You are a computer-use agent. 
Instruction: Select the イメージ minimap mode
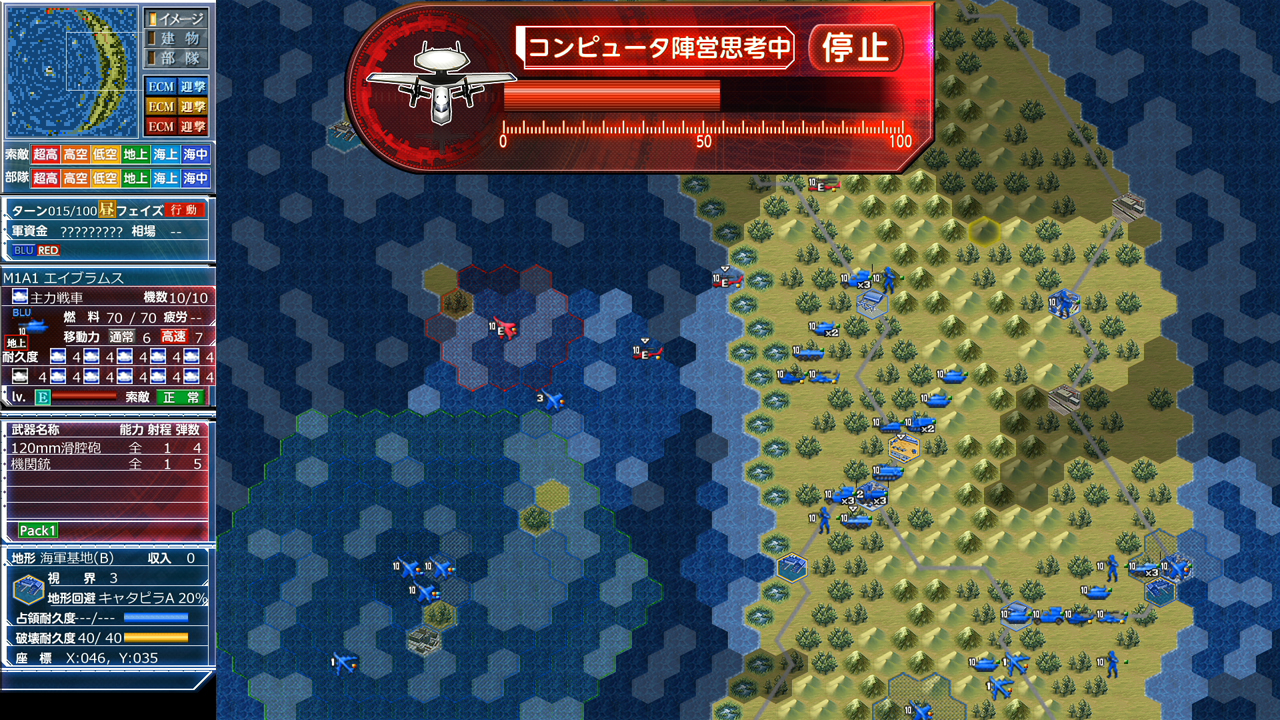click(x=177, y=19)
